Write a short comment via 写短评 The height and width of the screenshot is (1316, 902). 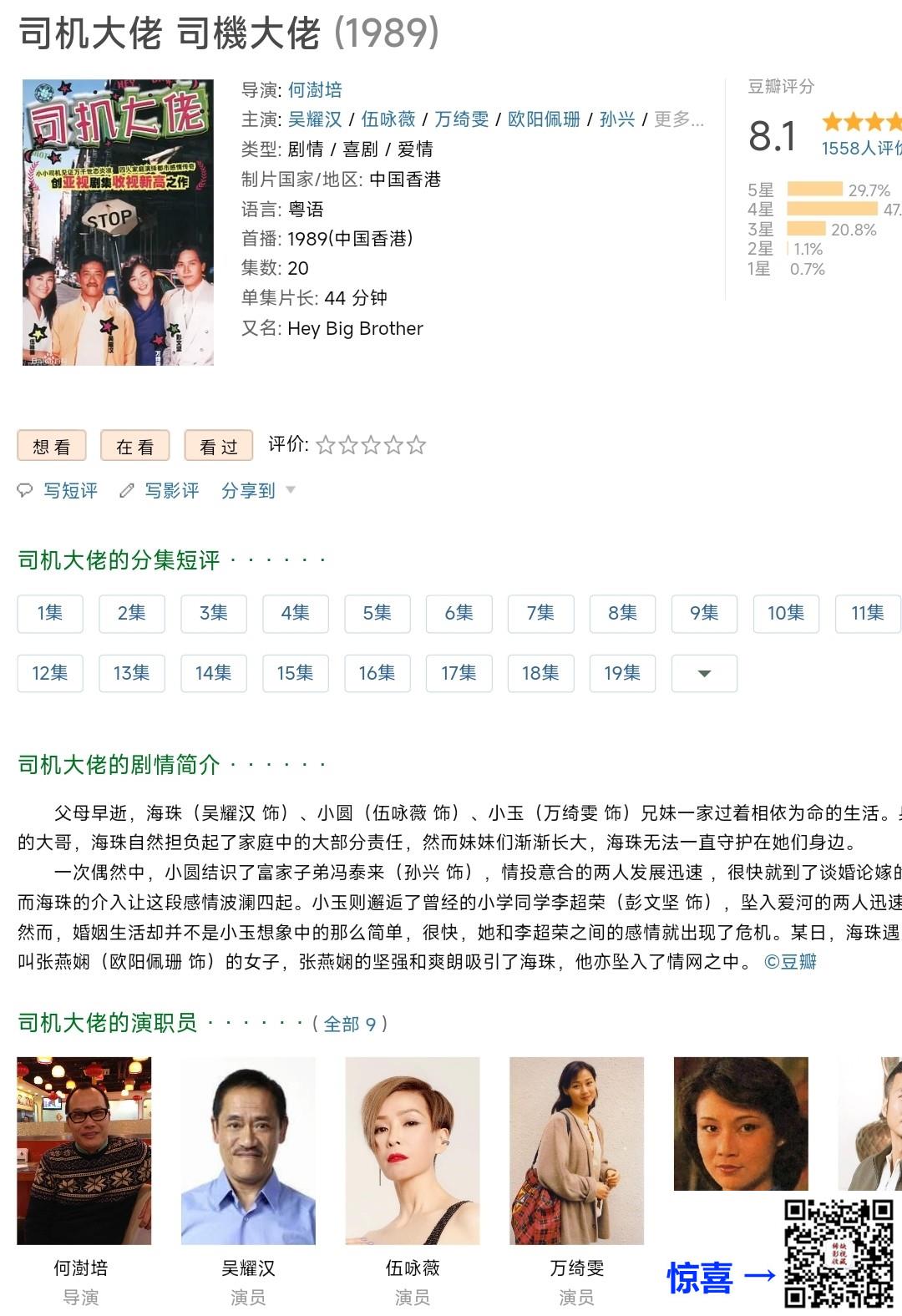[x=70, y=490]
